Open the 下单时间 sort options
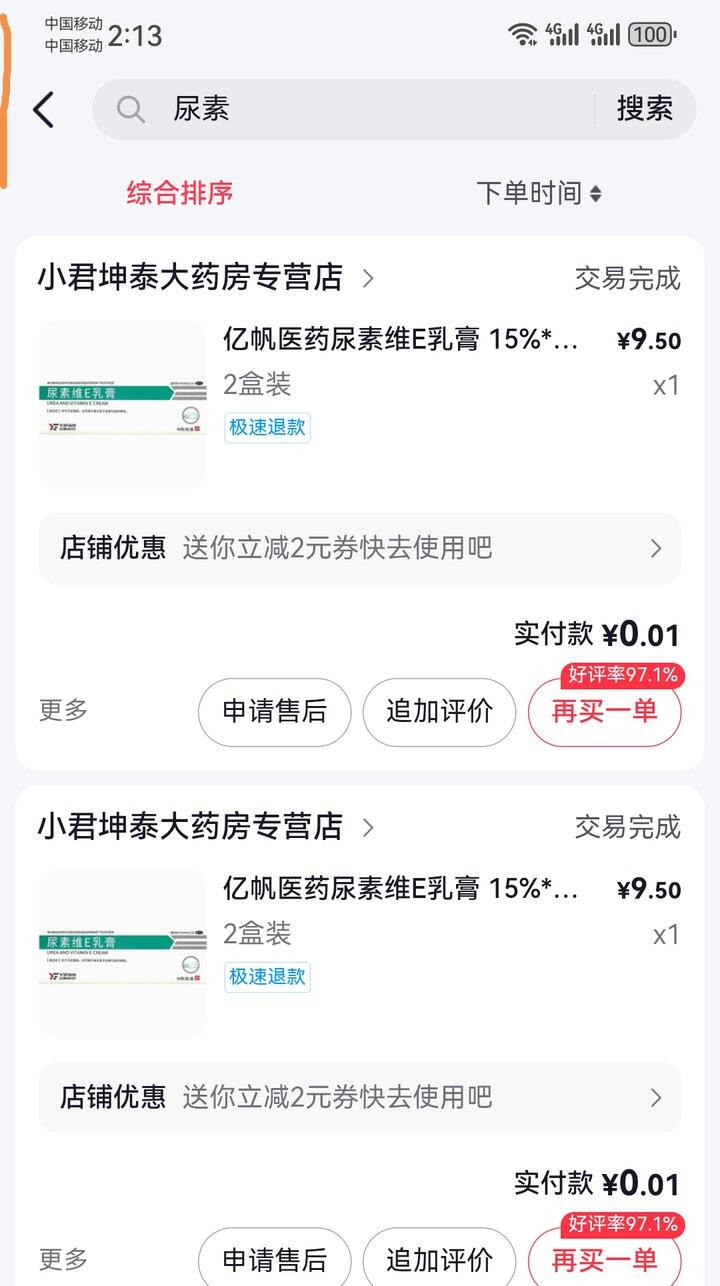This screenshot has height=1286, width=720. [x=537, y=194]
